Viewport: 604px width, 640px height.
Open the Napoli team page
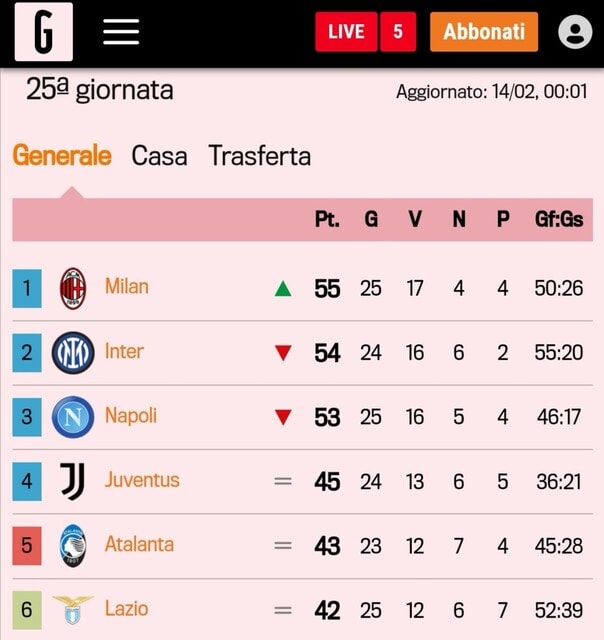tap(131, 416)
